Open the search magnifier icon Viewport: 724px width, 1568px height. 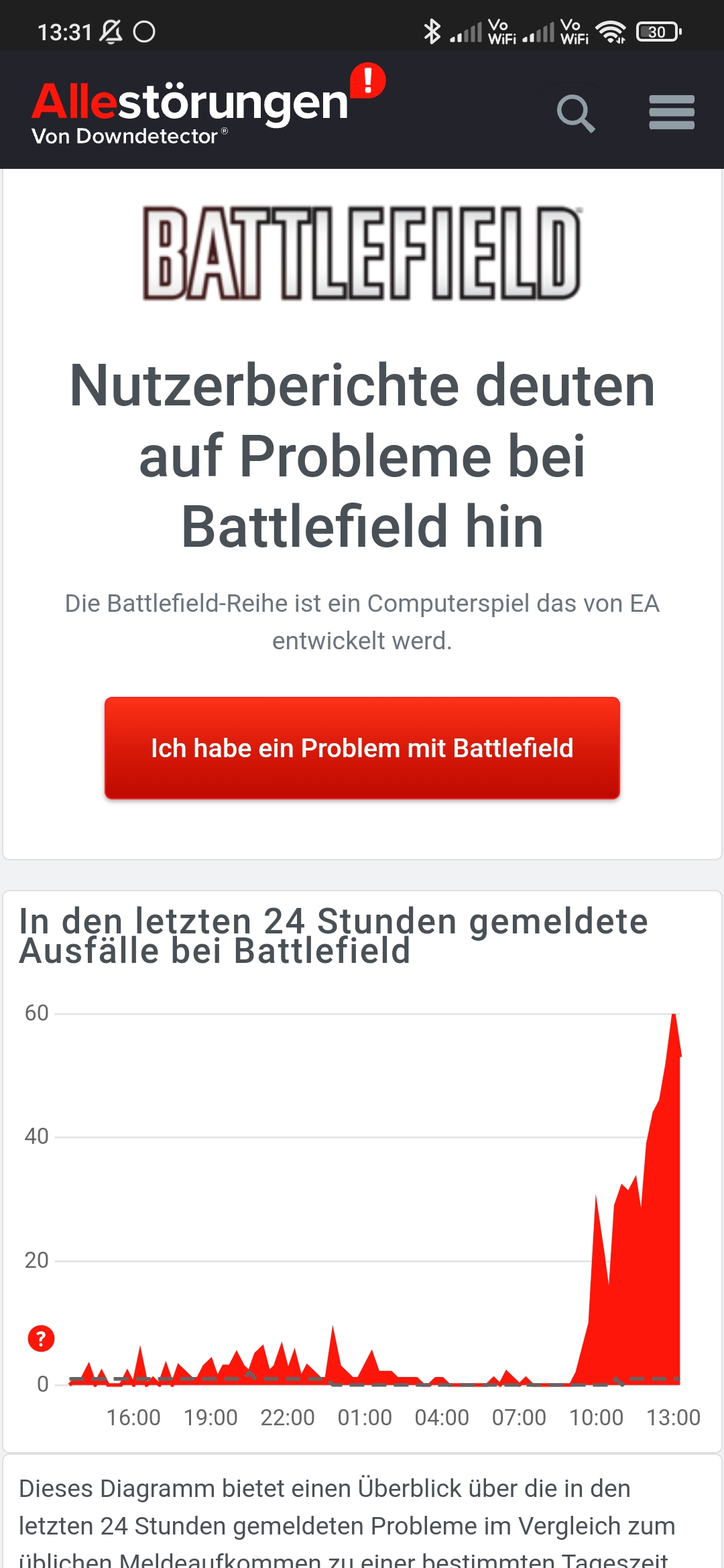point(575,113)
